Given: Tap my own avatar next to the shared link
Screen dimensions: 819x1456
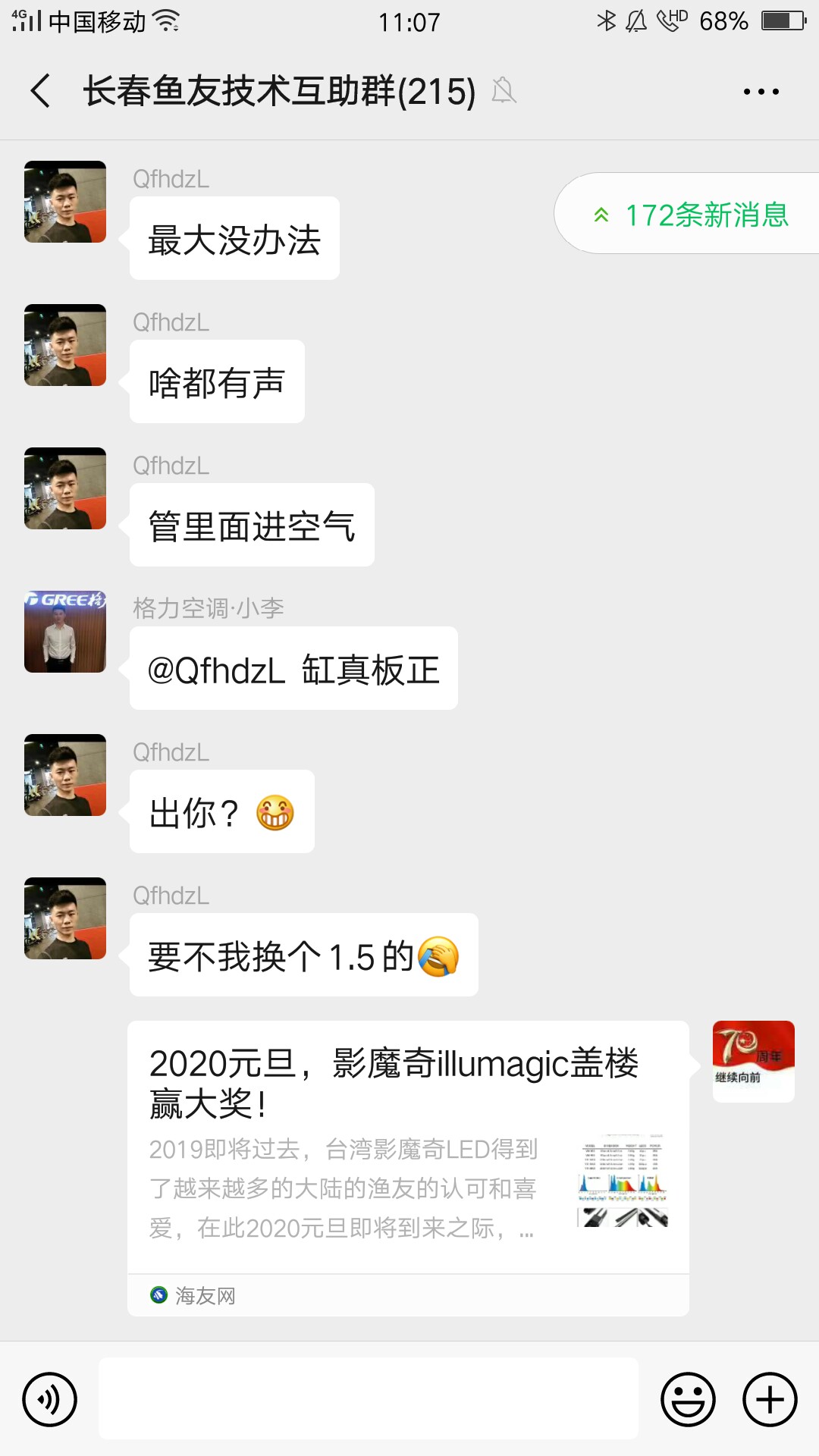Looking at the screenshot, I should (753, 1061).
